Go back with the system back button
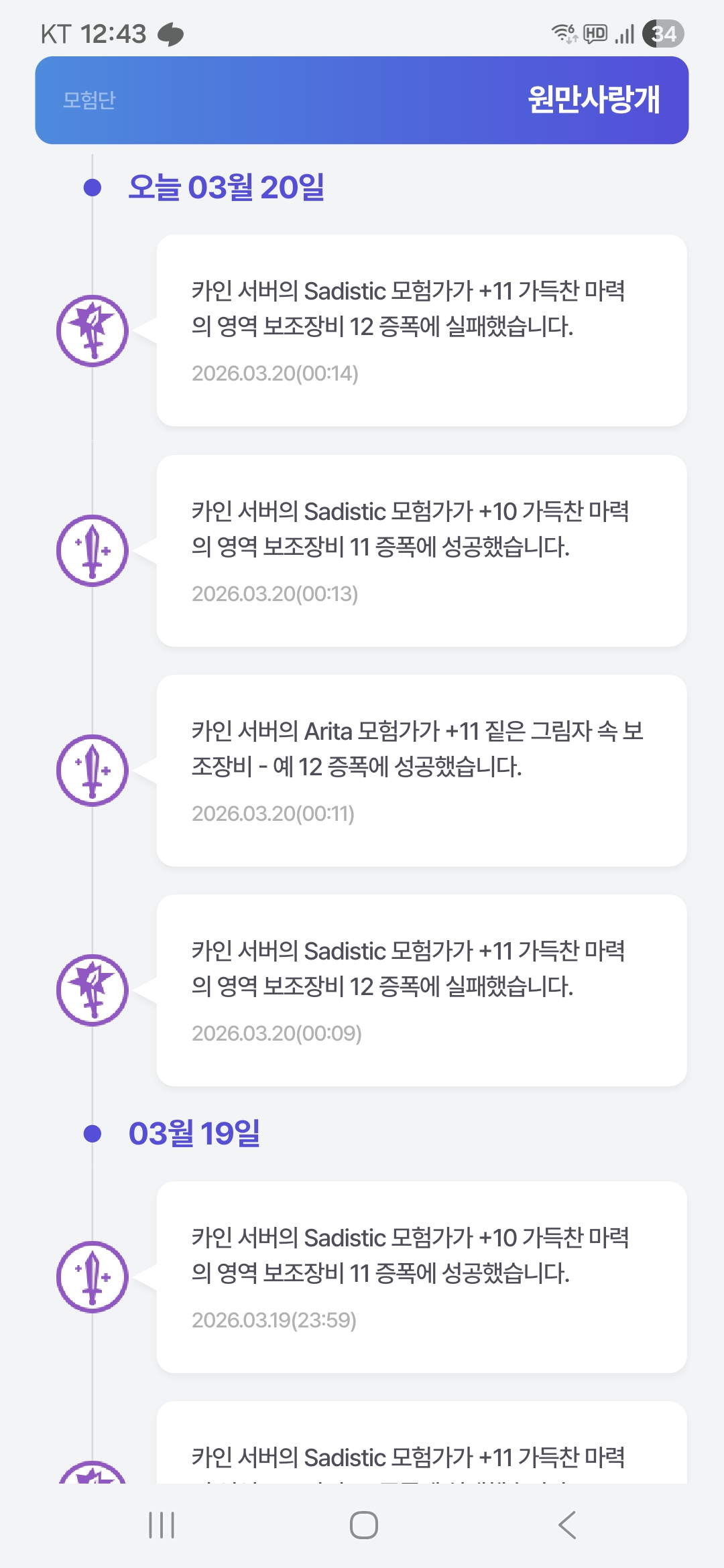This screenshot has height=1568, width=724. point(567,1525)
